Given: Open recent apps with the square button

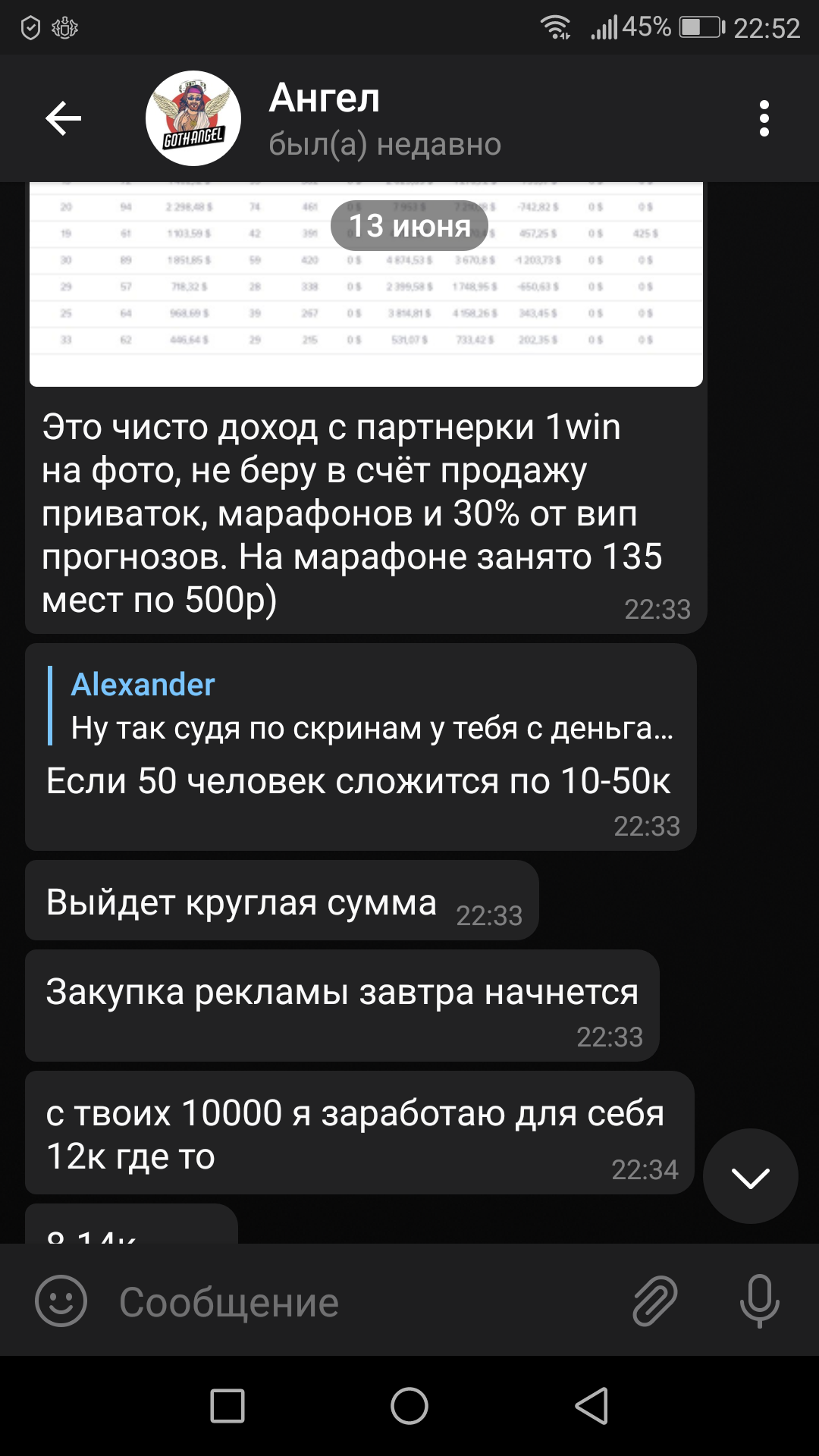Looking at the screenshot, I should tap(227, 1406).
